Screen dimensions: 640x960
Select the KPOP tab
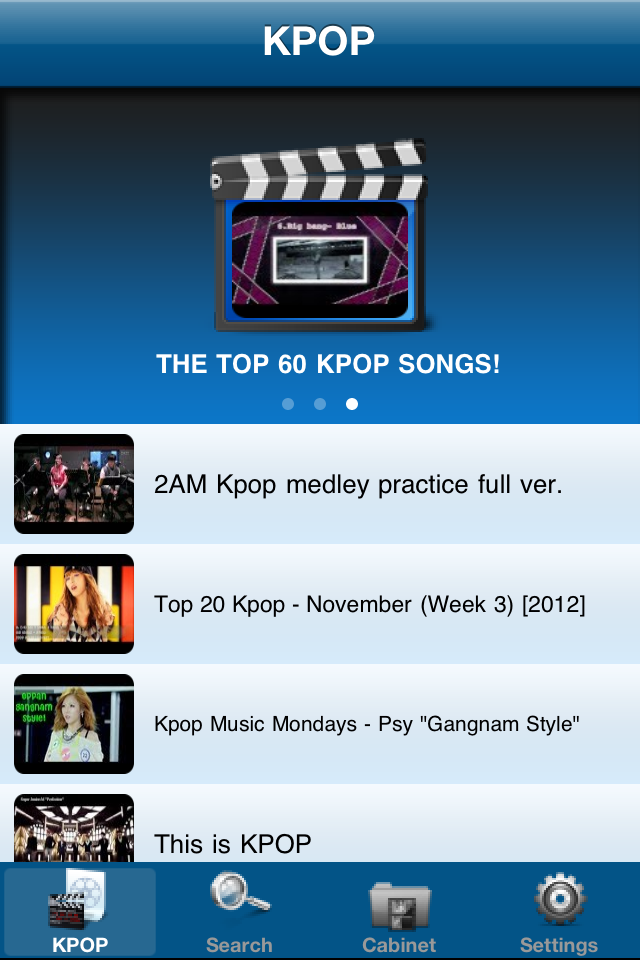click(x=80, y=914)
